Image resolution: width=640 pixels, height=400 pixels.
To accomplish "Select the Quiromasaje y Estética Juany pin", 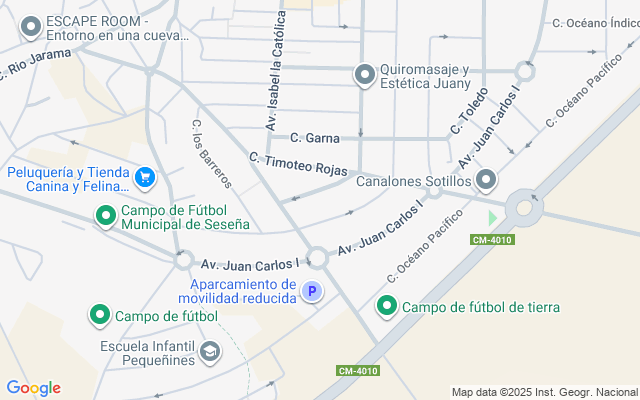I will click(365, 75).
